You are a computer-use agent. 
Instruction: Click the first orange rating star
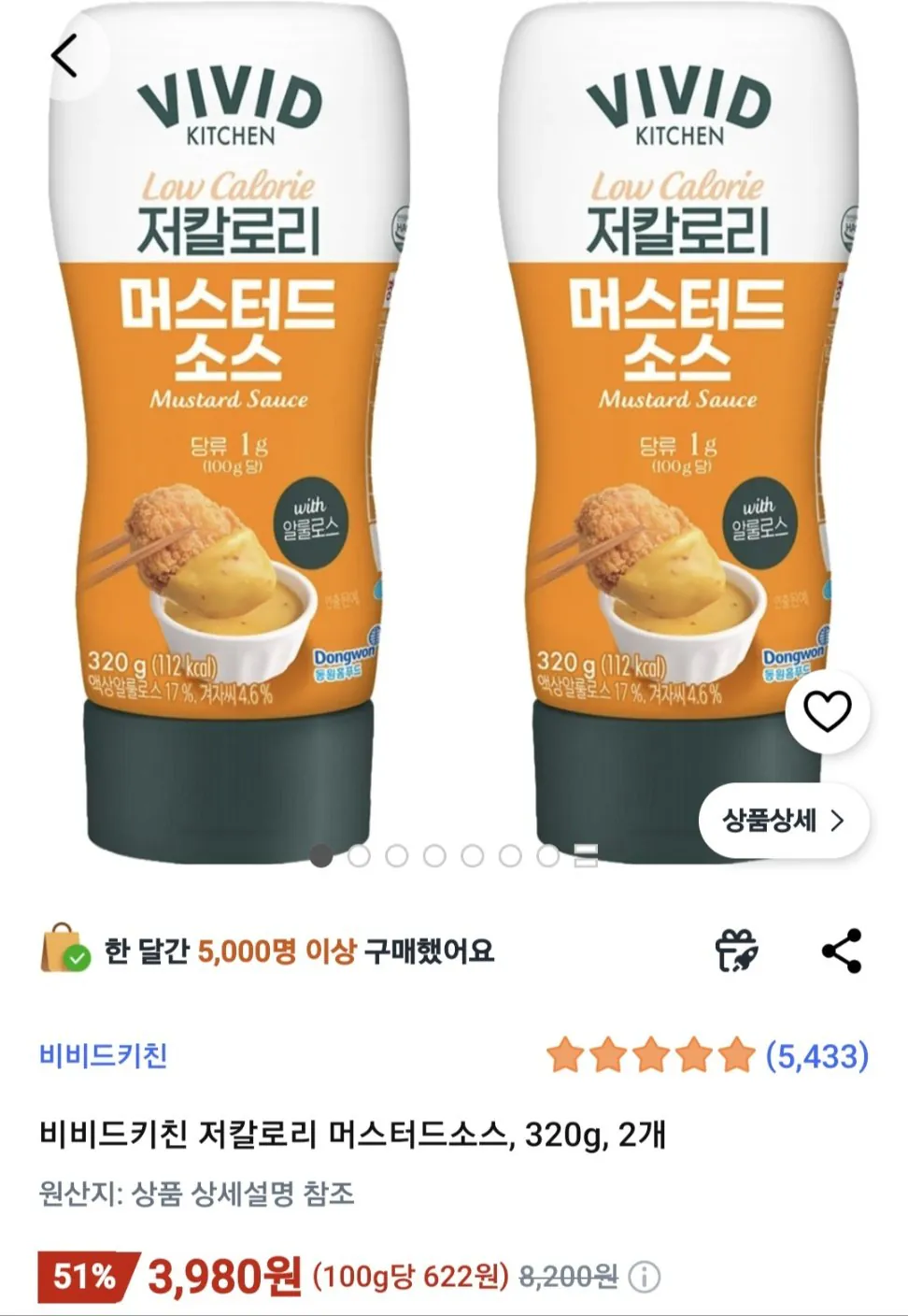point(567,1052)
